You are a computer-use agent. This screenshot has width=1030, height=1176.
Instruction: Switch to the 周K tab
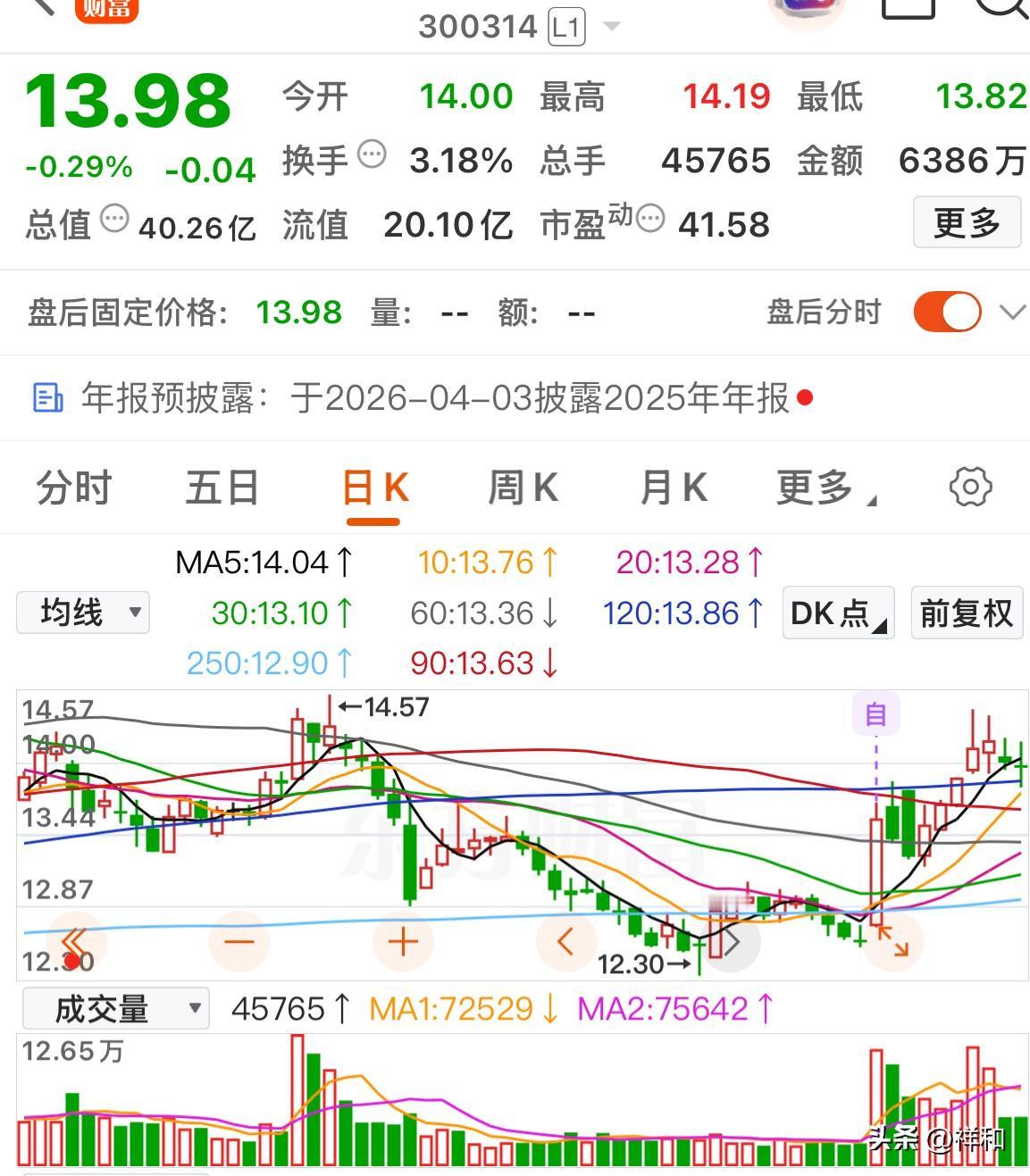(523, 488)
